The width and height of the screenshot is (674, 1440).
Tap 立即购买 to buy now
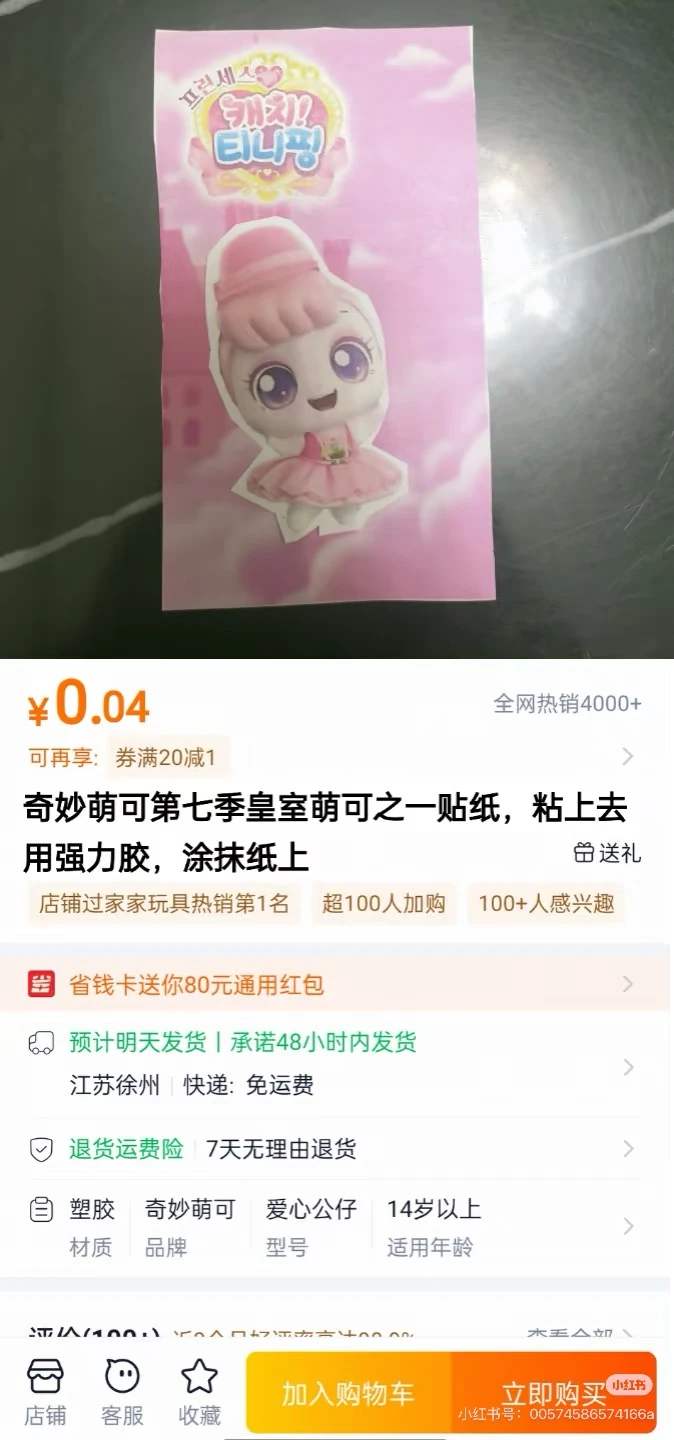[554, 1393]
